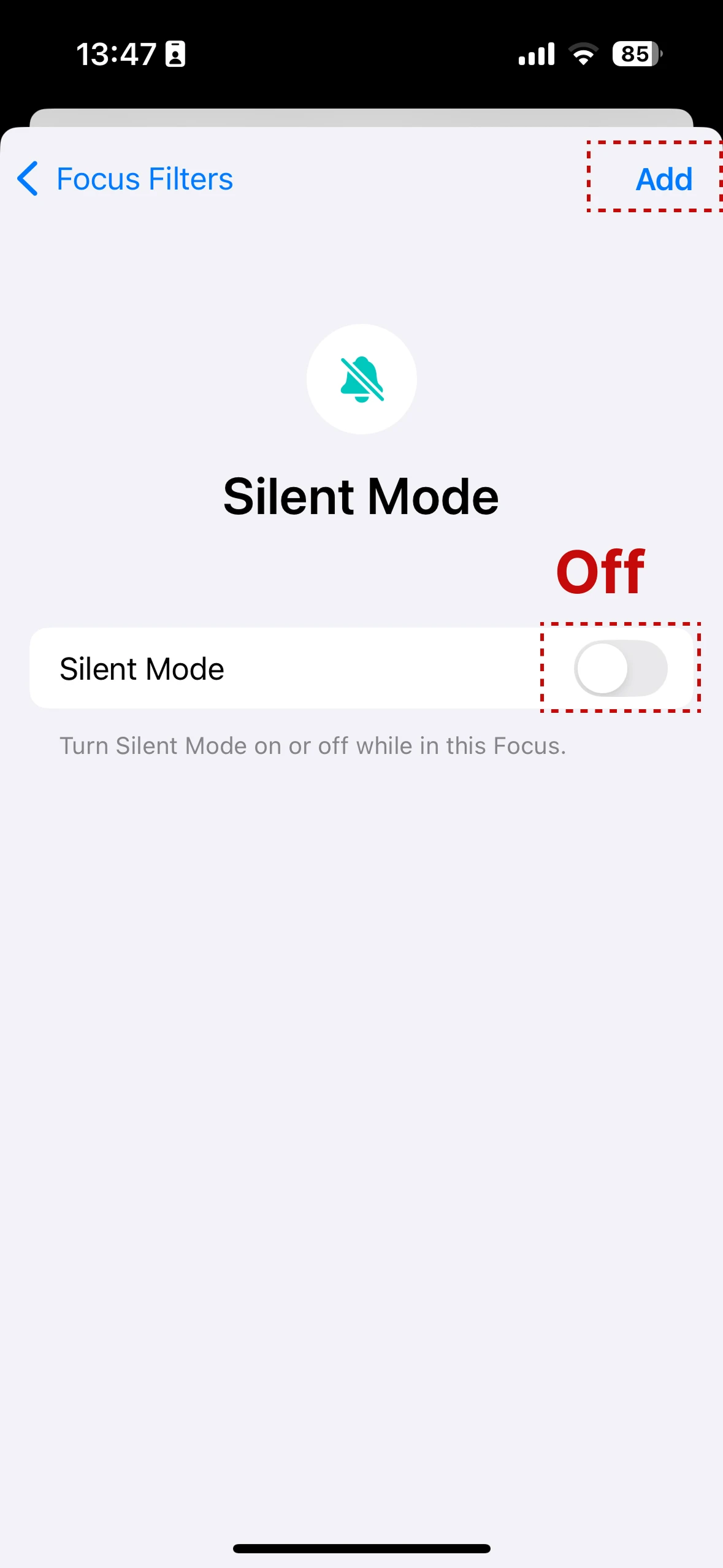
Task: Go back to Focus Filters
Action: tap(125, 179)
